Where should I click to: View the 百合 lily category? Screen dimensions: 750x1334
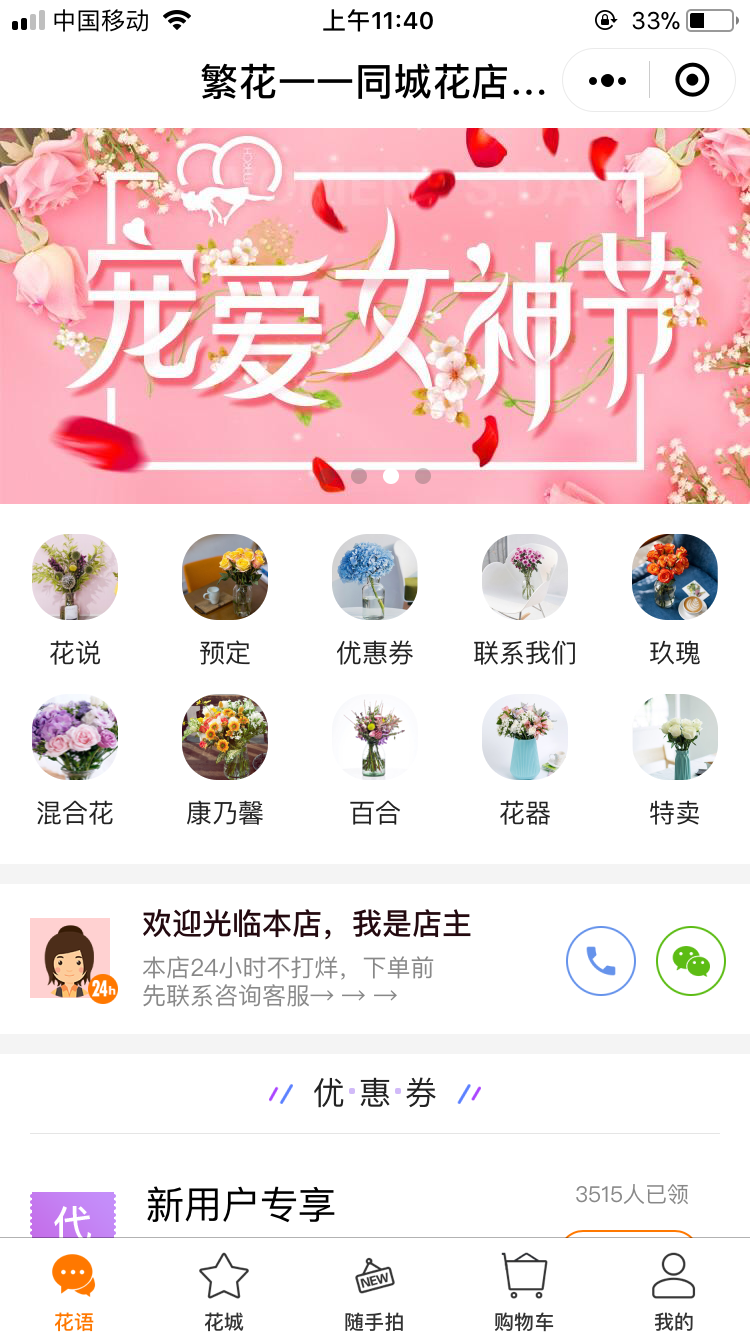375,737
